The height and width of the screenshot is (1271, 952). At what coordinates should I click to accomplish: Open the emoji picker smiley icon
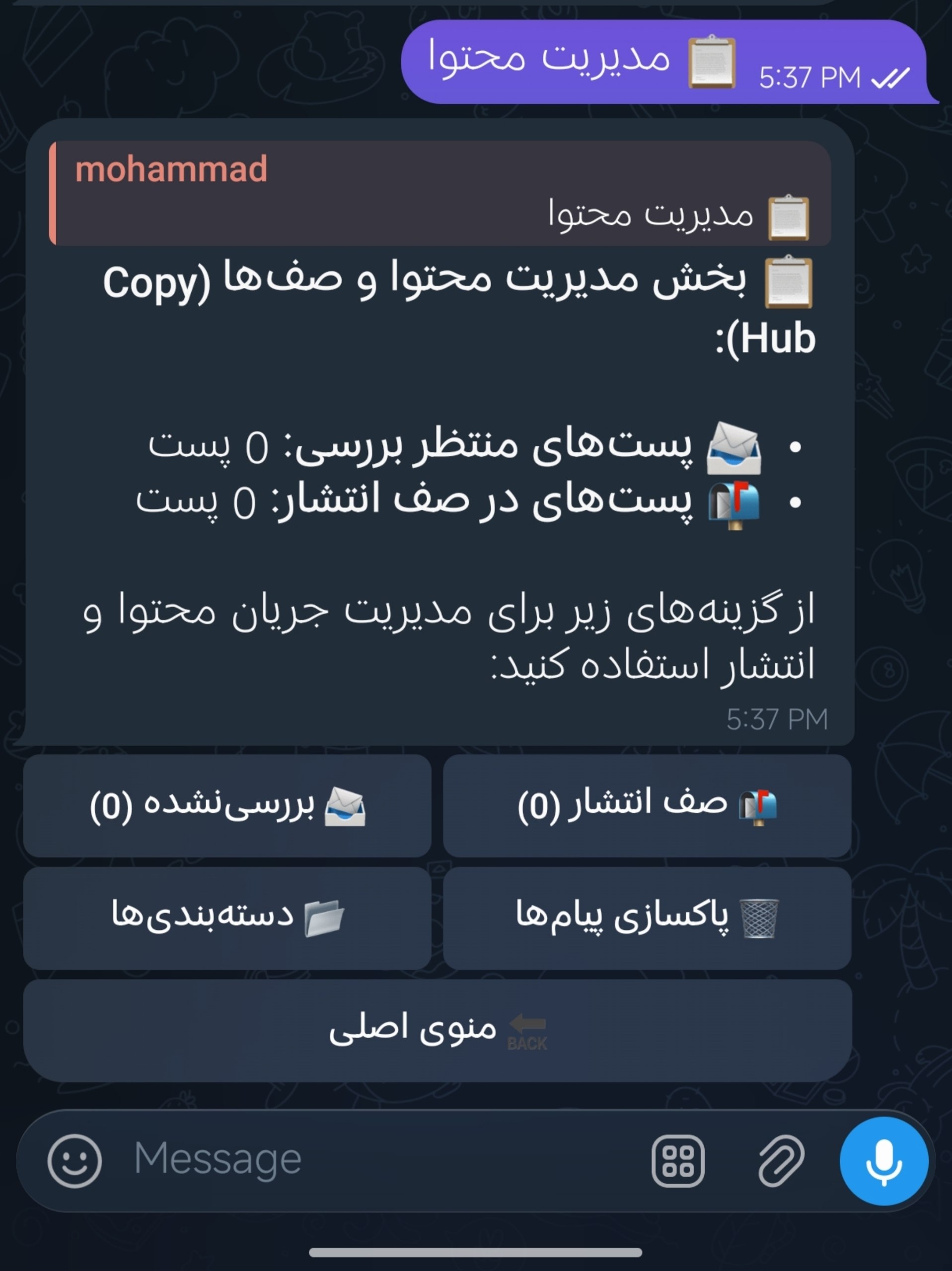pyautogui.click(x=74, y=1161)
